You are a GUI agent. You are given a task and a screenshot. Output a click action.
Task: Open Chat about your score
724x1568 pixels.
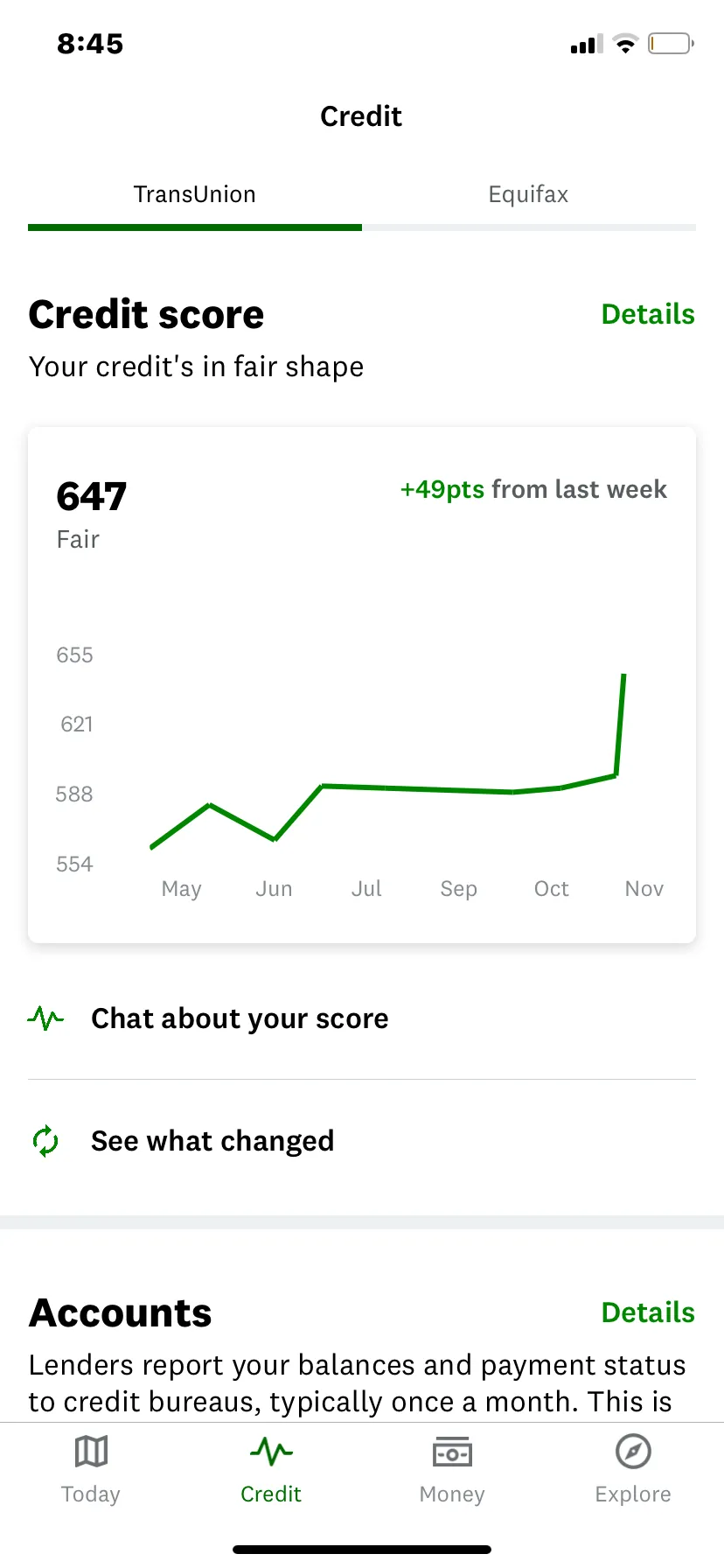(x=240, y=1018)
